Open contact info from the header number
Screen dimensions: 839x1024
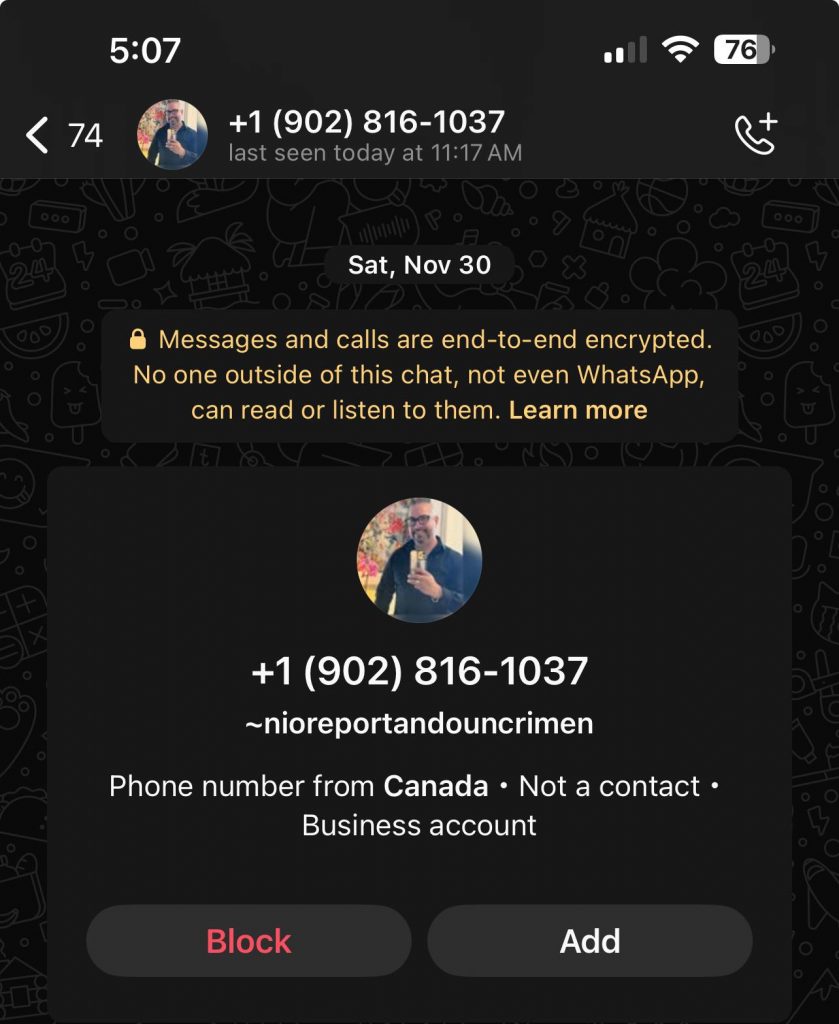tap(366, 123)
